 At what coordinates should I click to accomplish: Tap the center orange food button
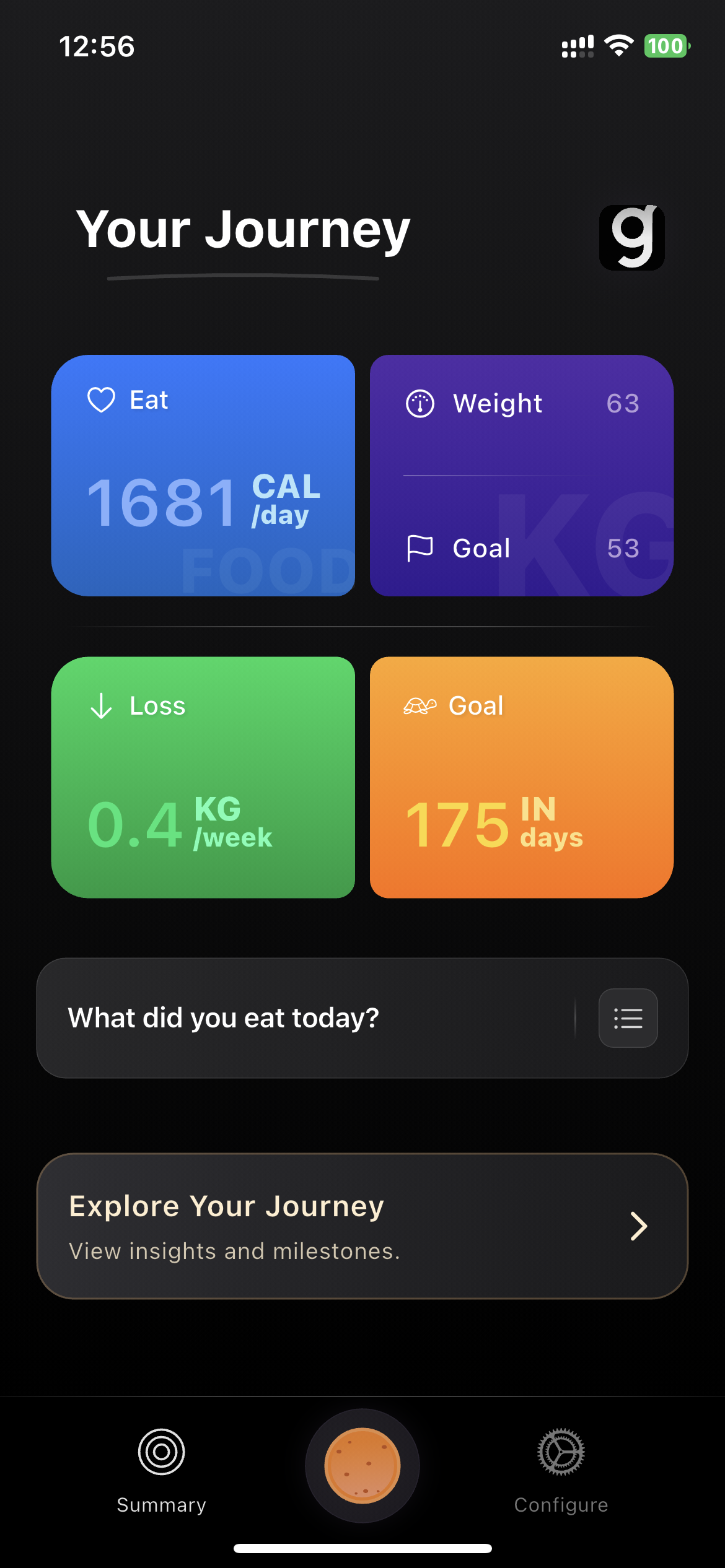point(362,1465)
